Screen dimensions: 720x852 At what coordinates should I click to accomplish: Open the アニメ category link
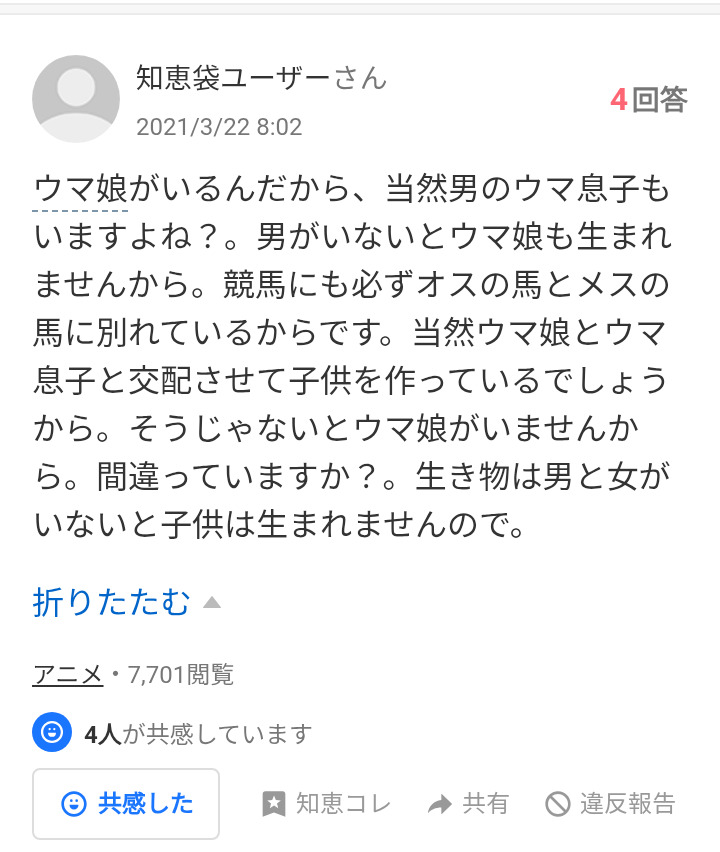point(68,675)
